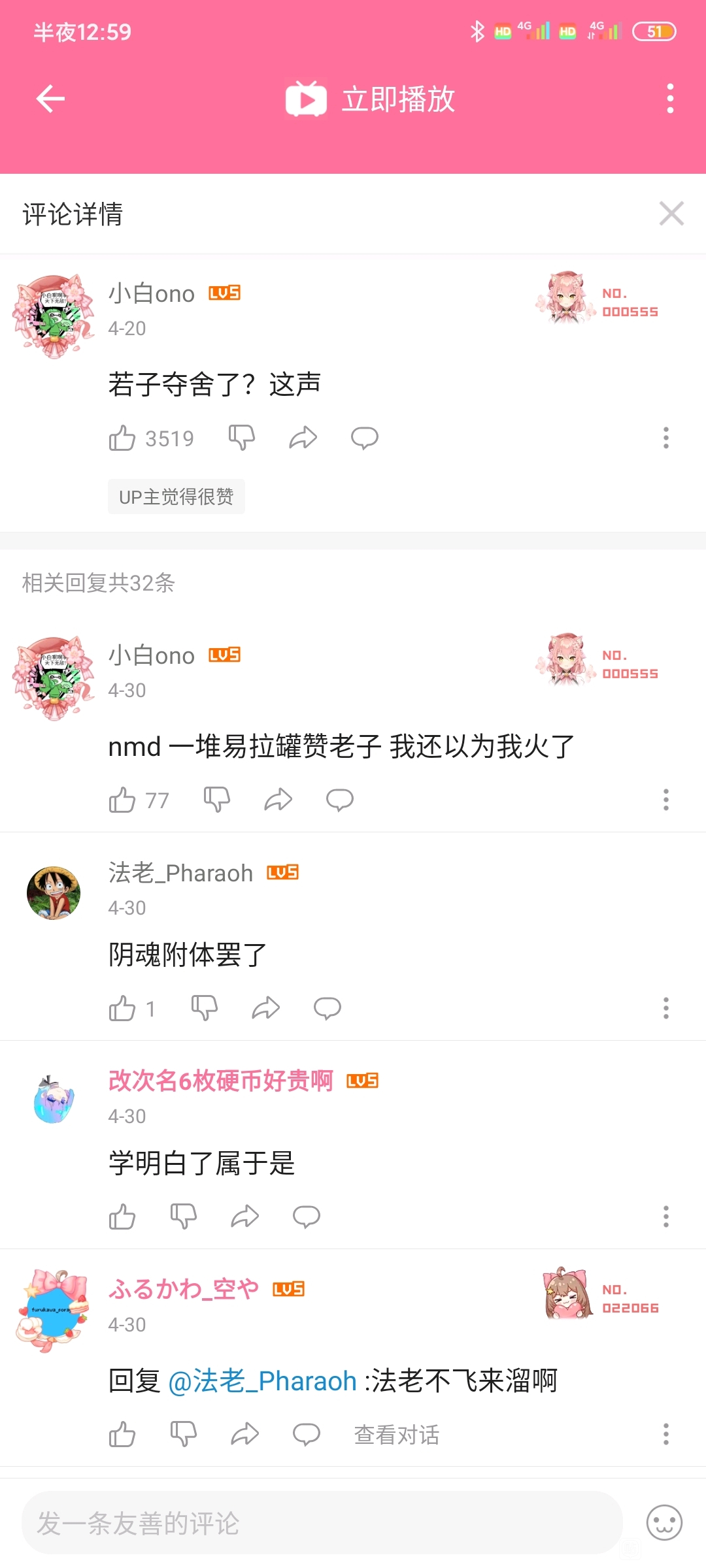This screenshot has height=1568, width=706.
Task: Go back using the top-left arrow
Action: (x=50, y=99)
